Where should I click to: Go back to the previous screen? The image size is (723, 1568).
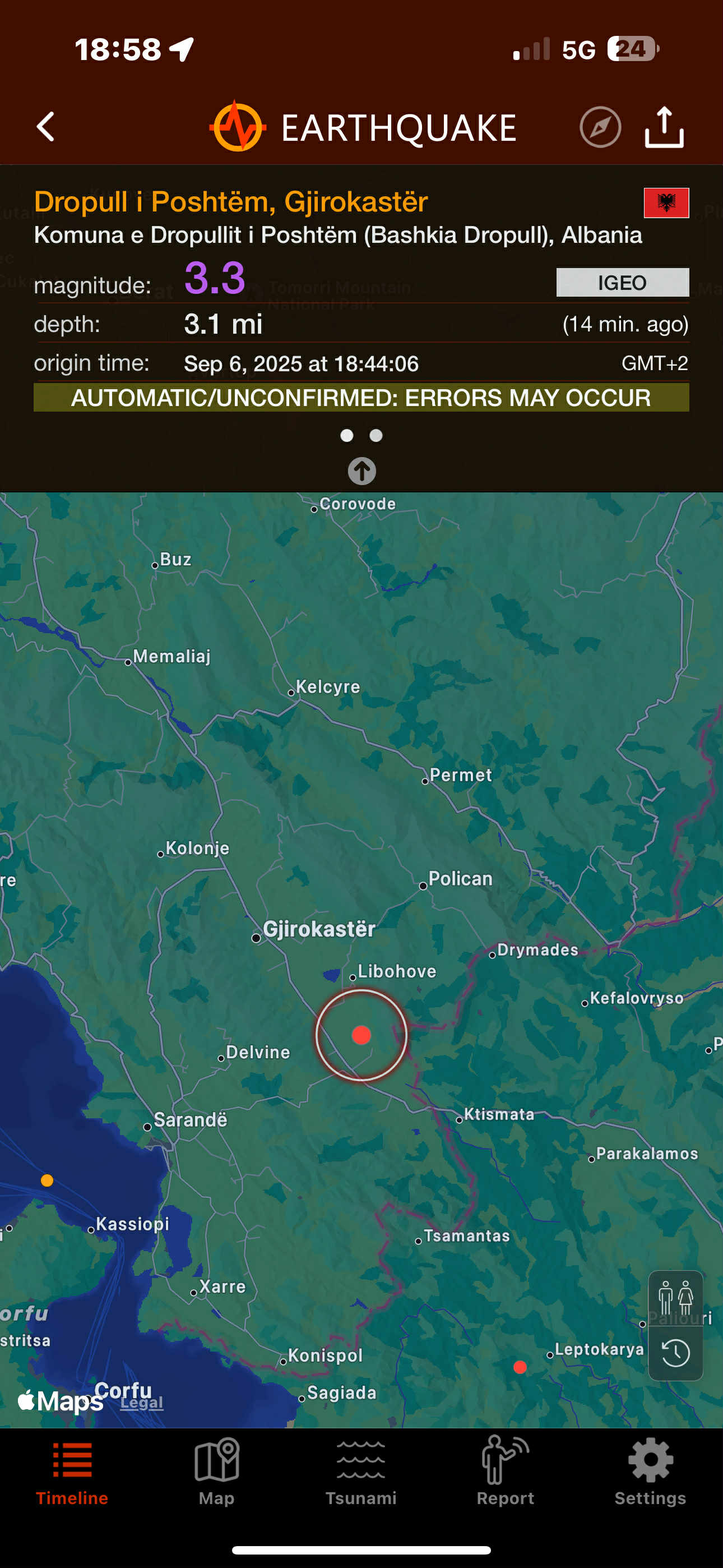point(47,127)
